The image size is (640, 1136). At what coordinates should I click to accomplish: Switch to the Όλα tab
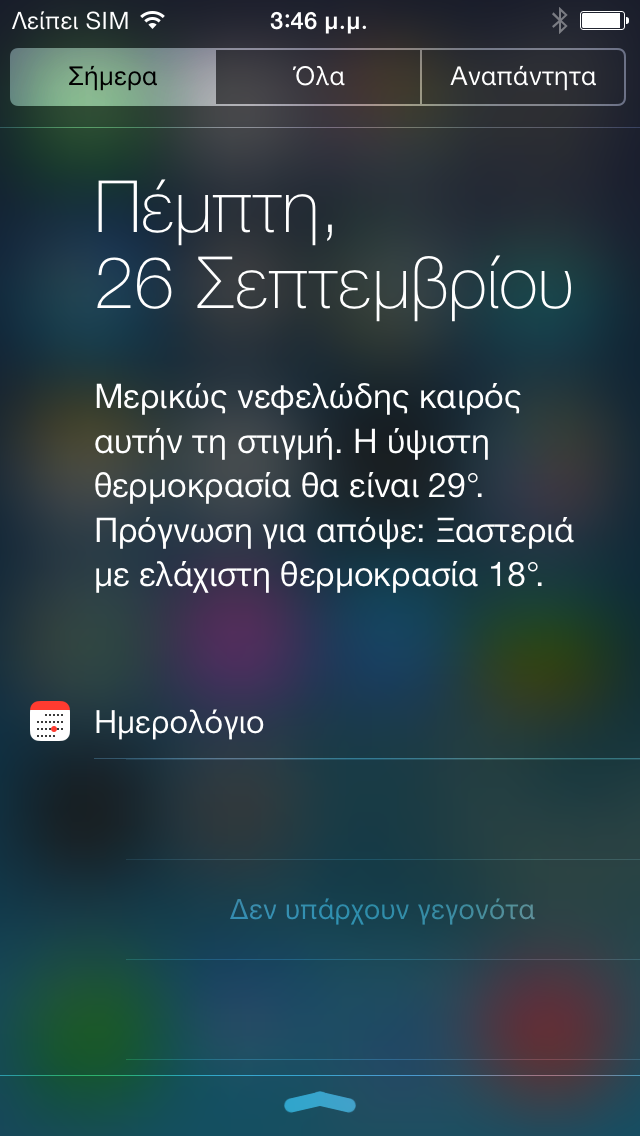(319, 77)
